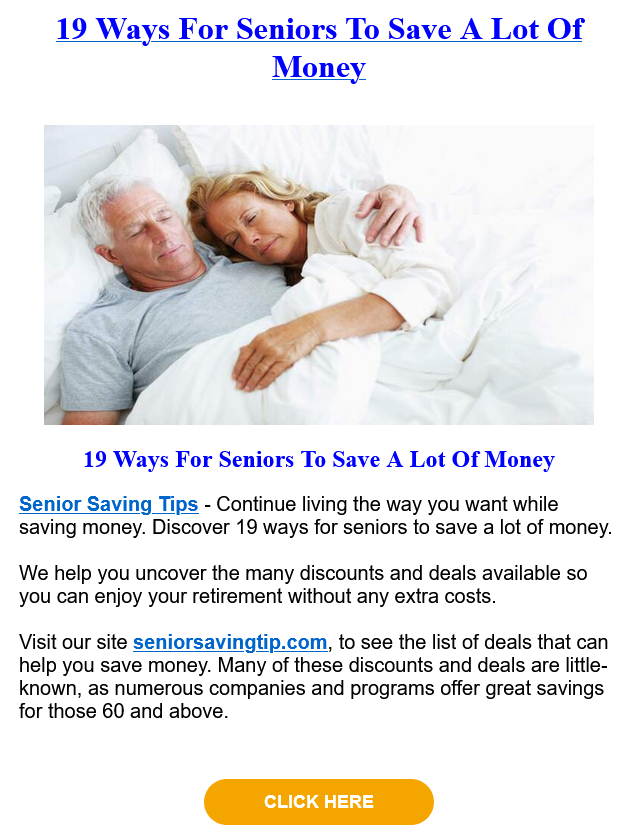Open the Senior Saving Tips link

click(108, 504)
